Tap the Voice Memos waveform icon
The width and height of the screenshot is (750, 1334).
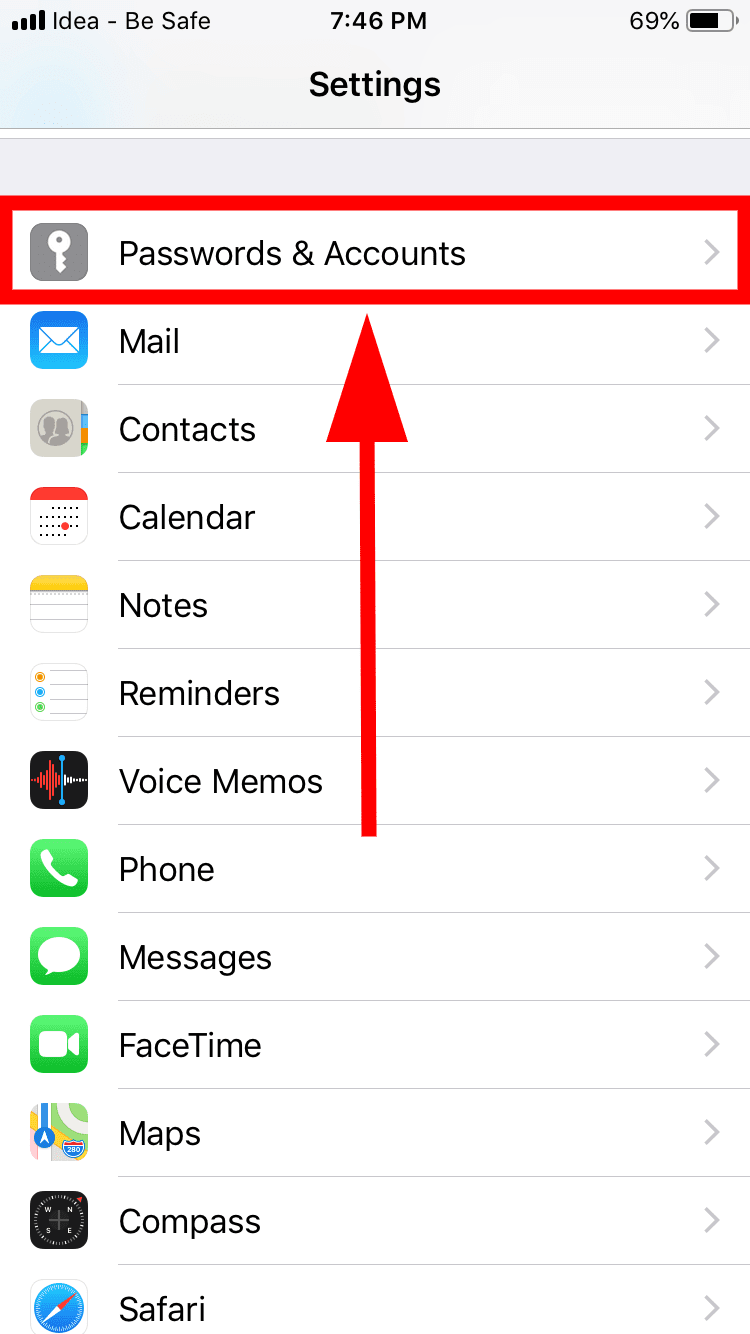coord(58,780)
